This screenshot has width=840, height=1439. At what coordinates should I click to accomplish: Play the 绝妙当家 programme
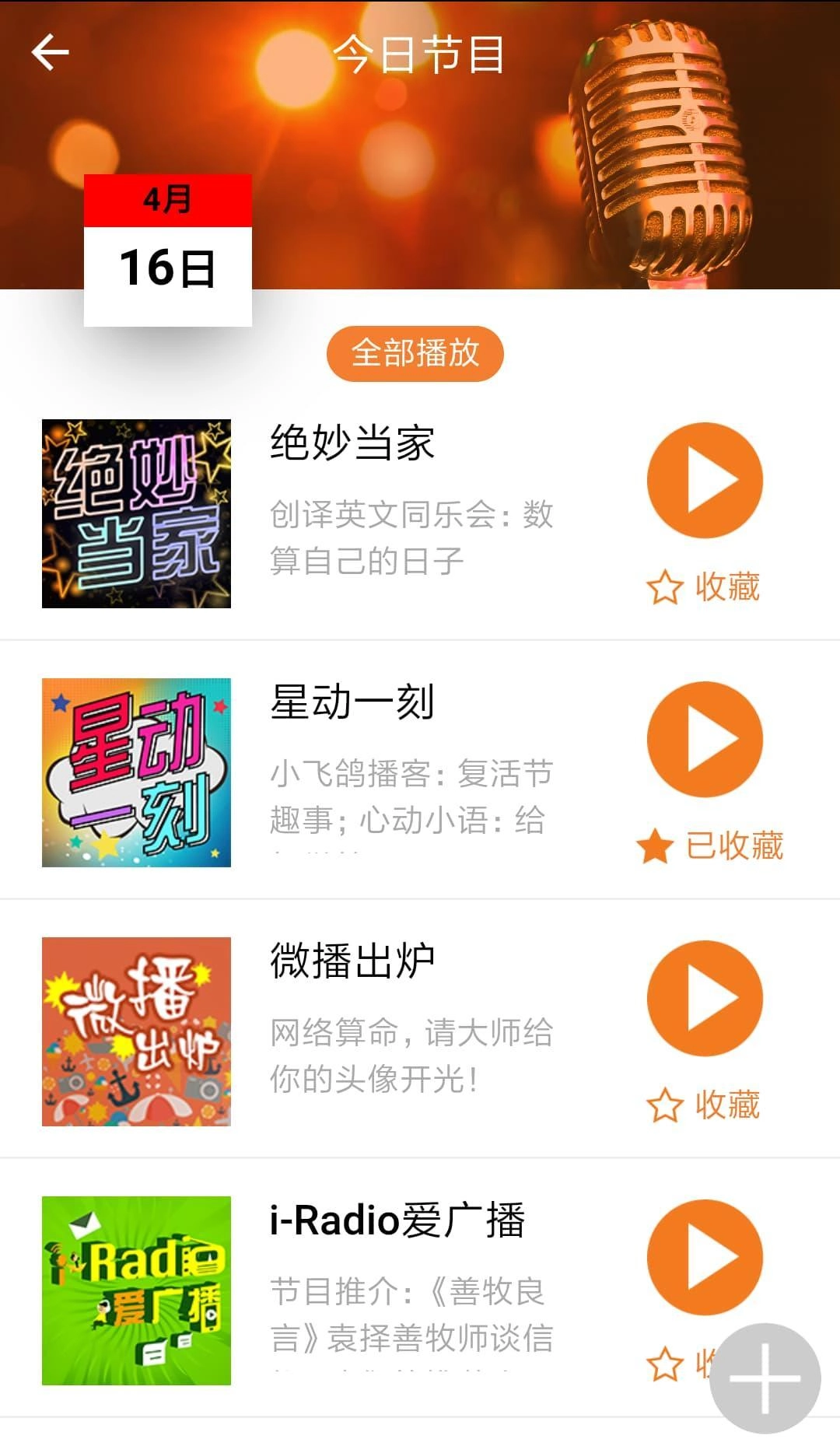pyautogui.click(x=705, y=480)
